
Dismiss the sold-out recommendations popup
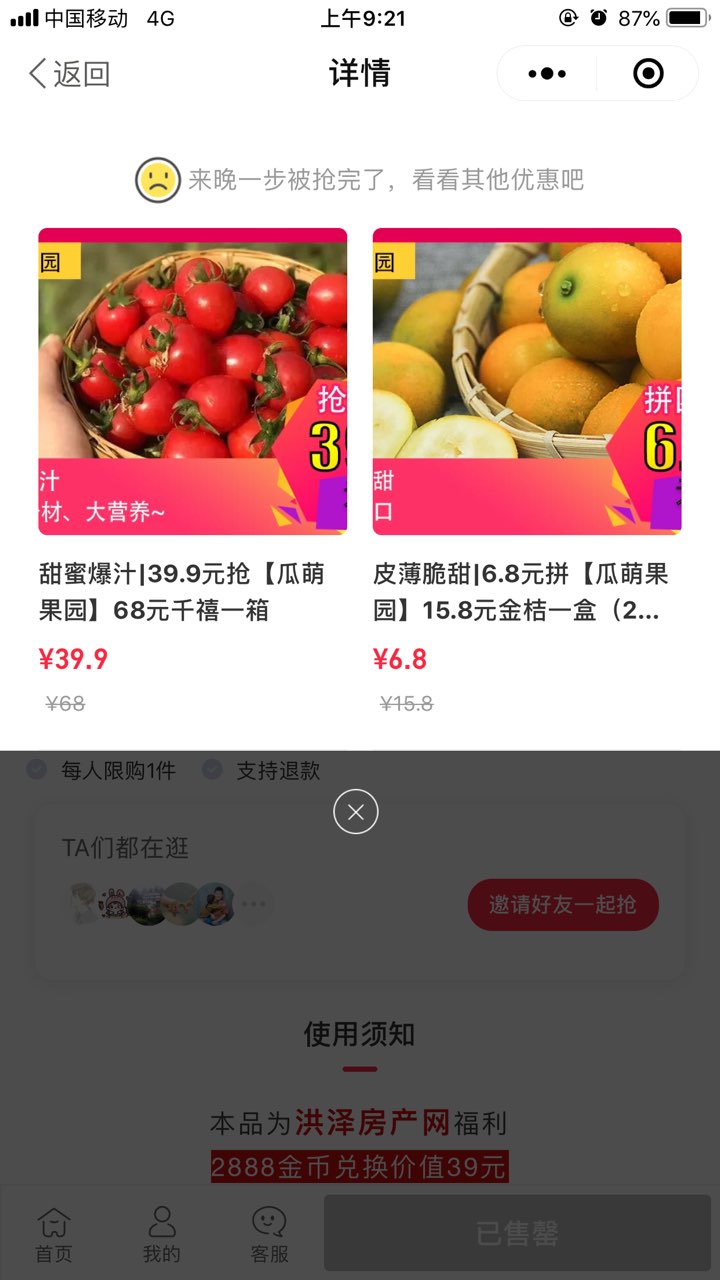pos(356,811)
